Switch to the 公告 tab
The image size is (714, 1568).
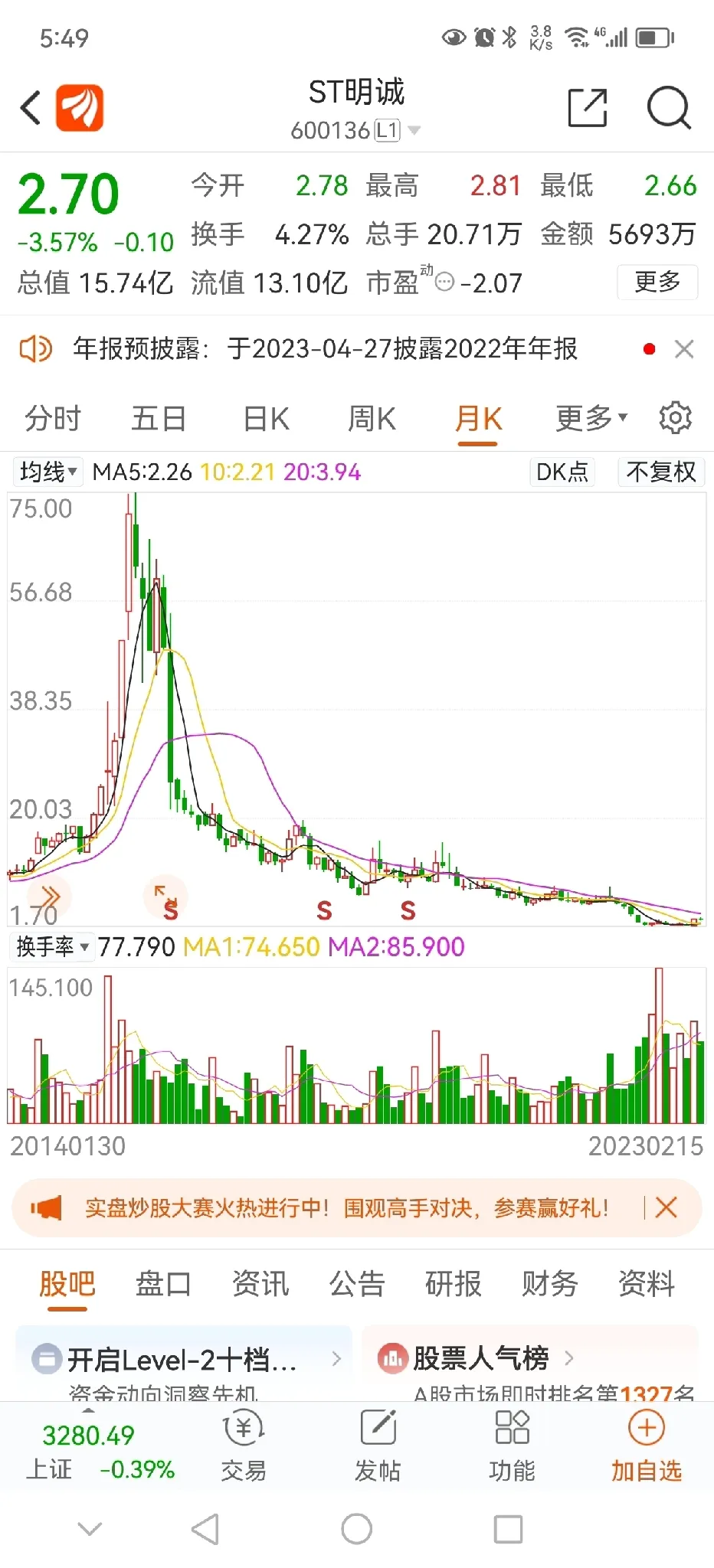[357, 1284]
